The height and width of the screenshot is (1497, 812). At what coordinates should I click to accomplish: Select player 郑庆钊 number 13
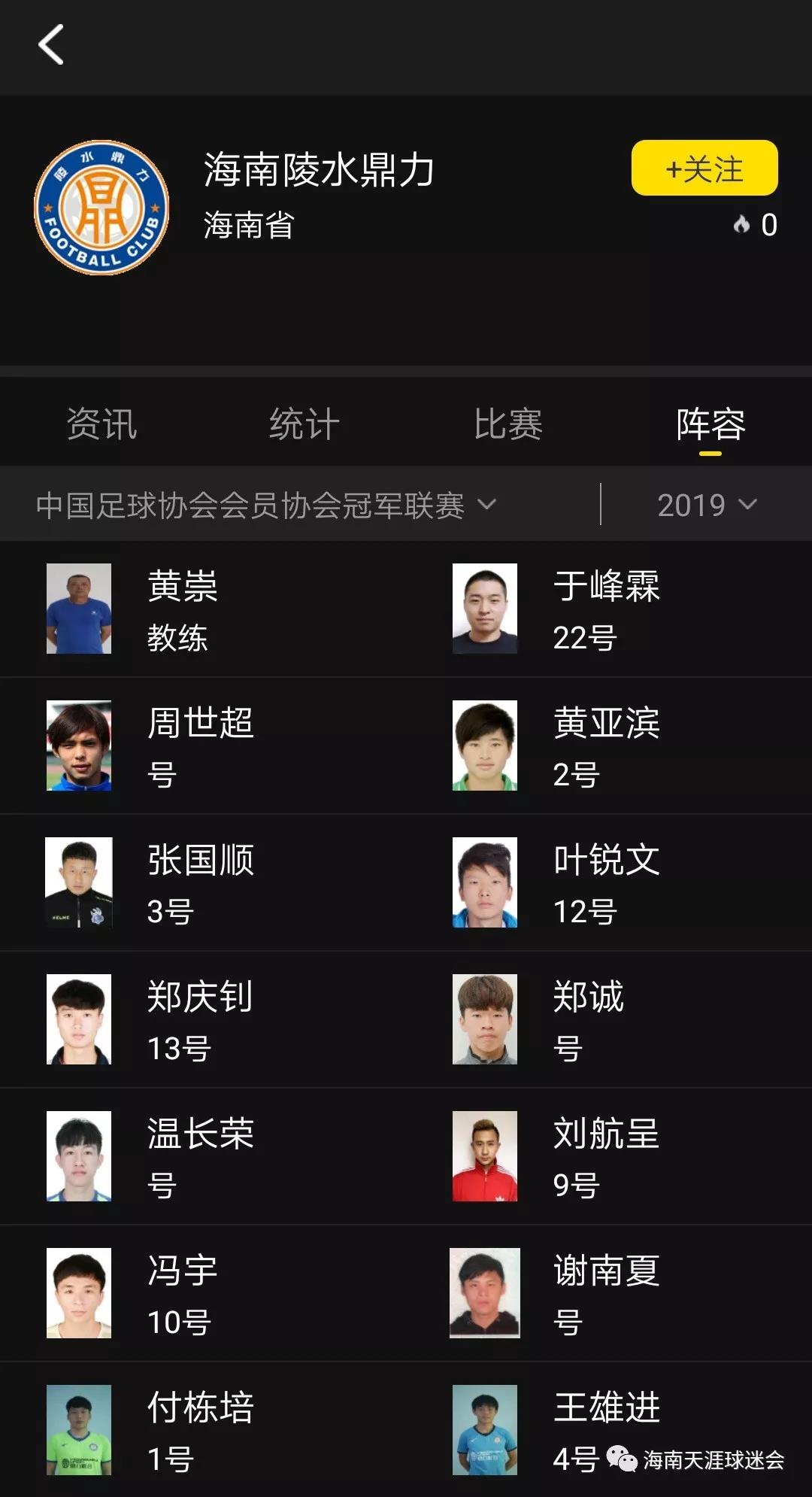[x=199, y=1019]
